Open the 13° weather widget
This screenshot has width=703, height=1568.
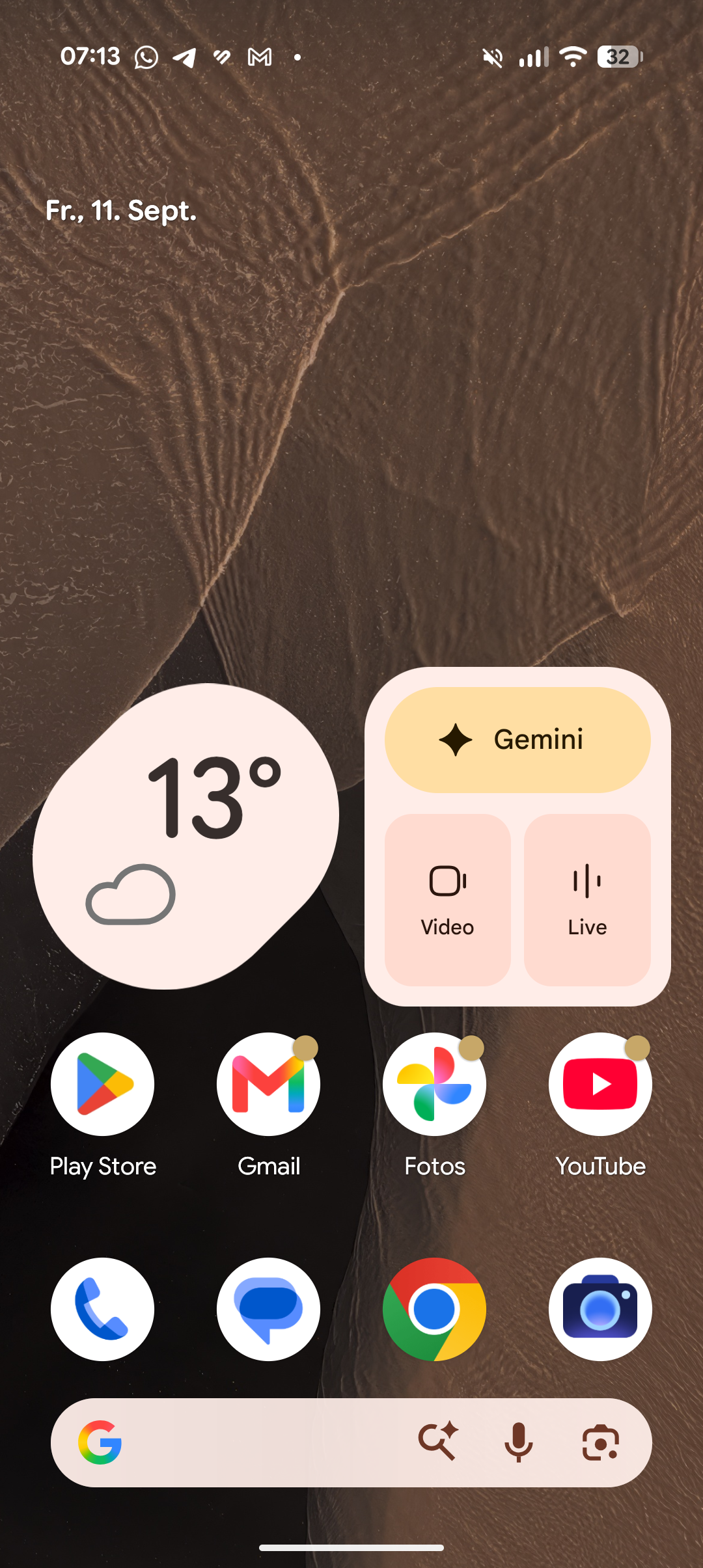[x=186, y=836]
